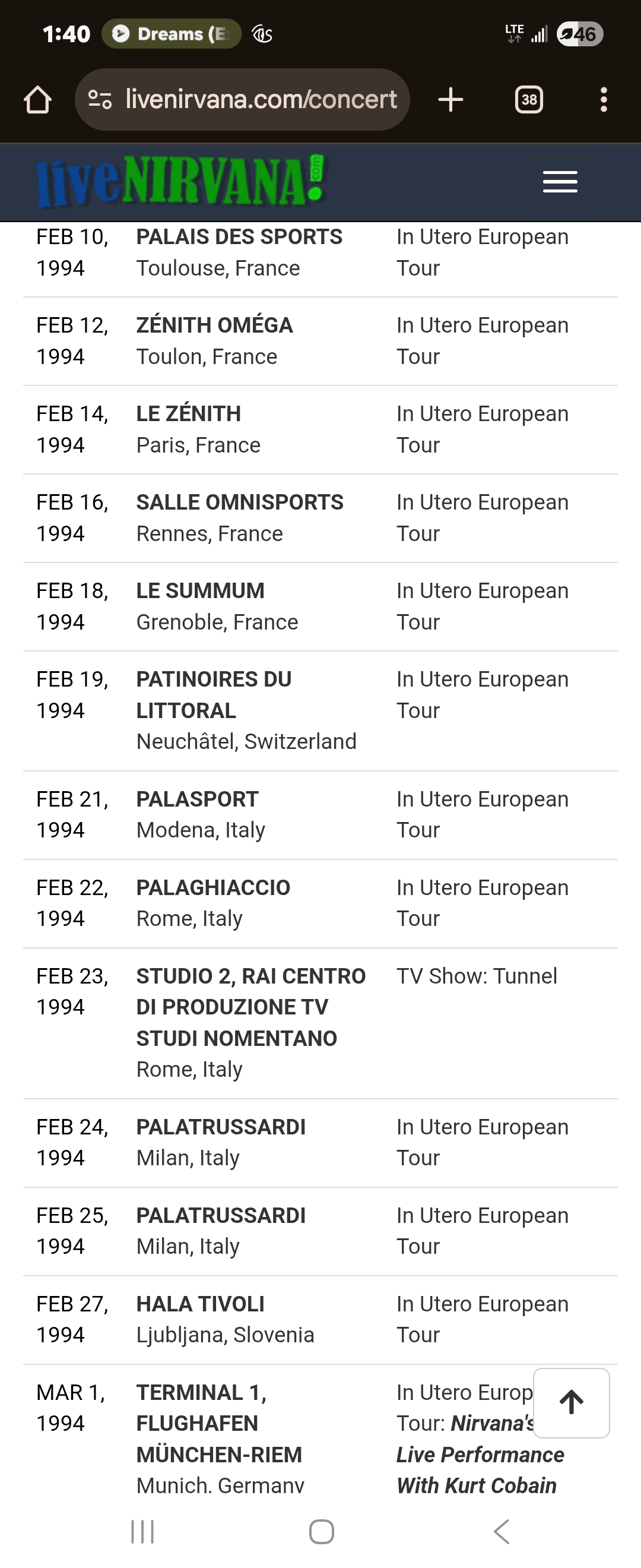Open the recent apps overview

pyautogui.click(x=142, y=1532)
